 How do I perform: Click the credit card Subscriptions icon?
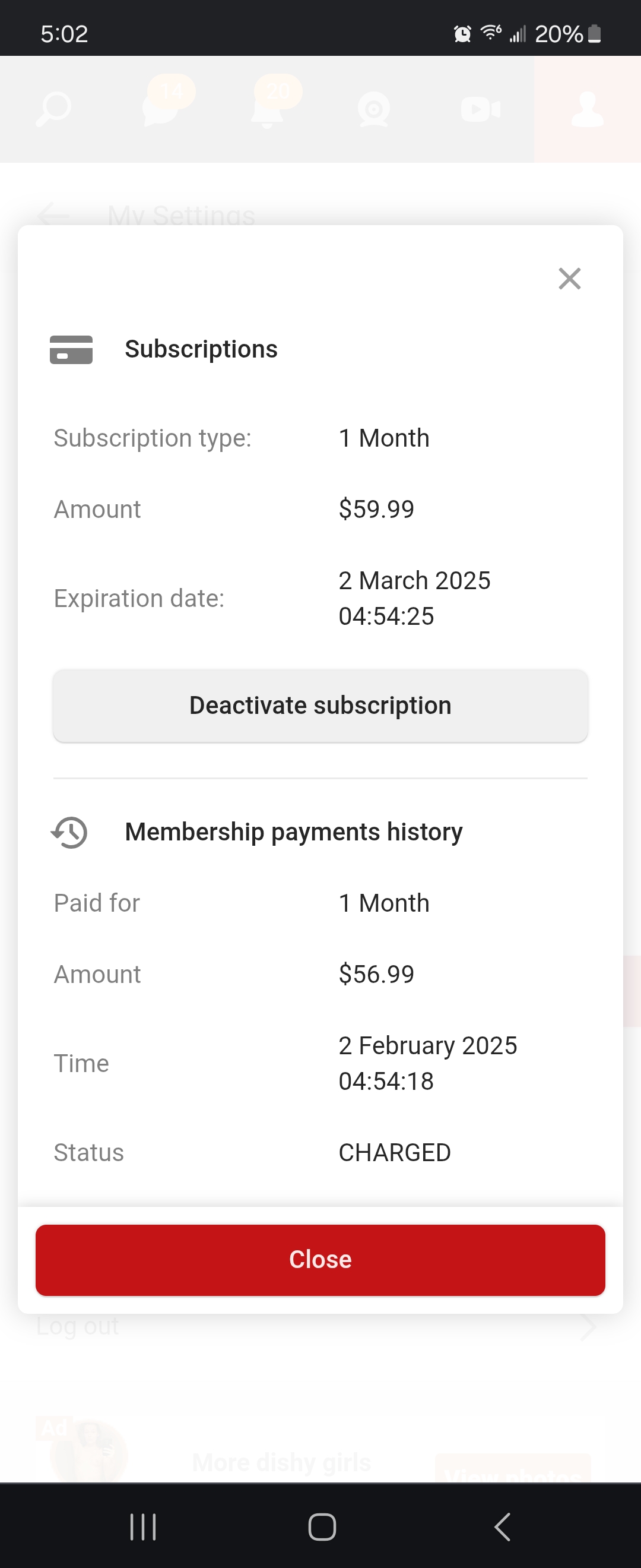click(x=71, y=349)
